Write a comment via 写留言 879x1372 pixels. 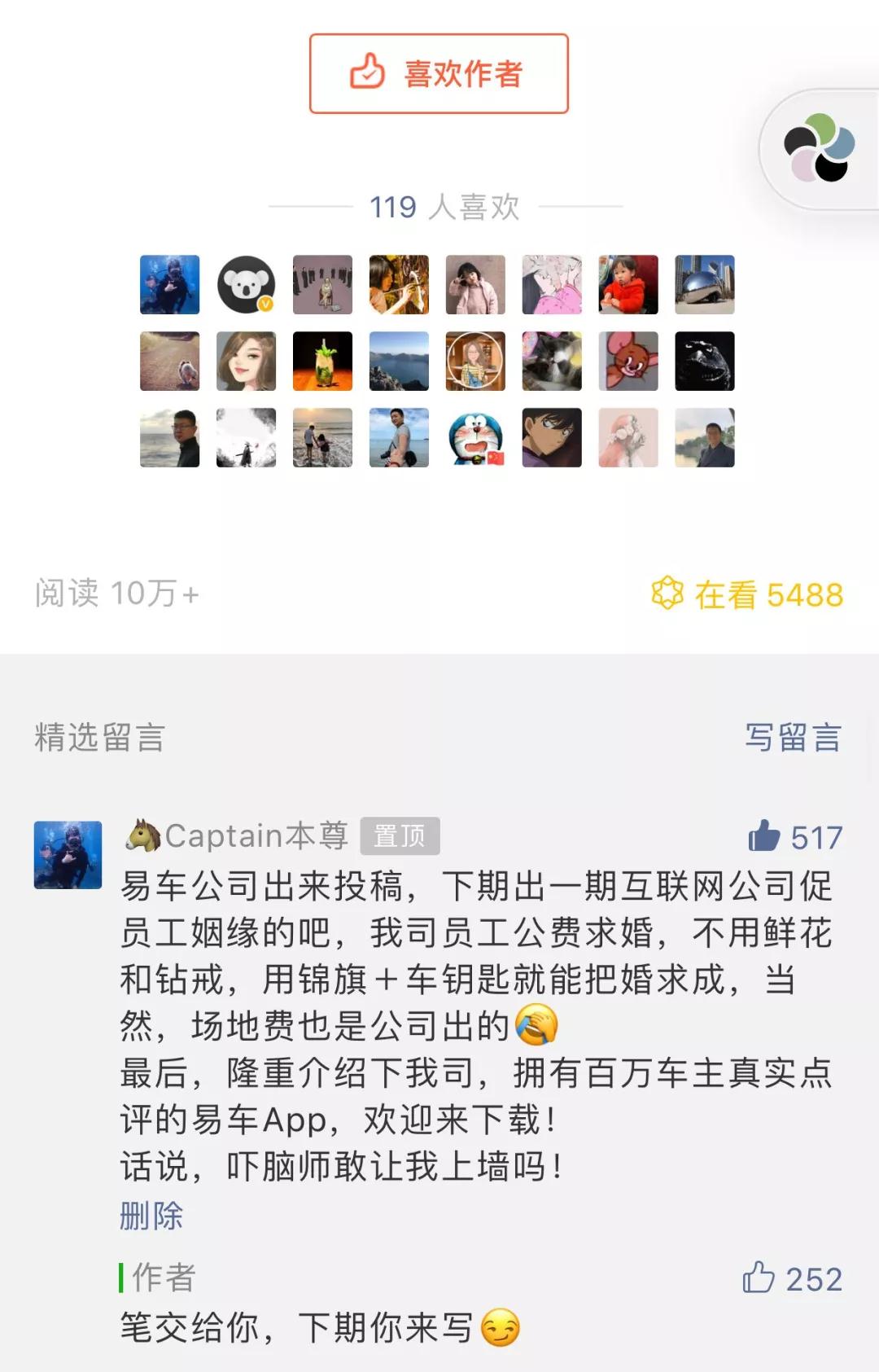(x=793, y=738)
